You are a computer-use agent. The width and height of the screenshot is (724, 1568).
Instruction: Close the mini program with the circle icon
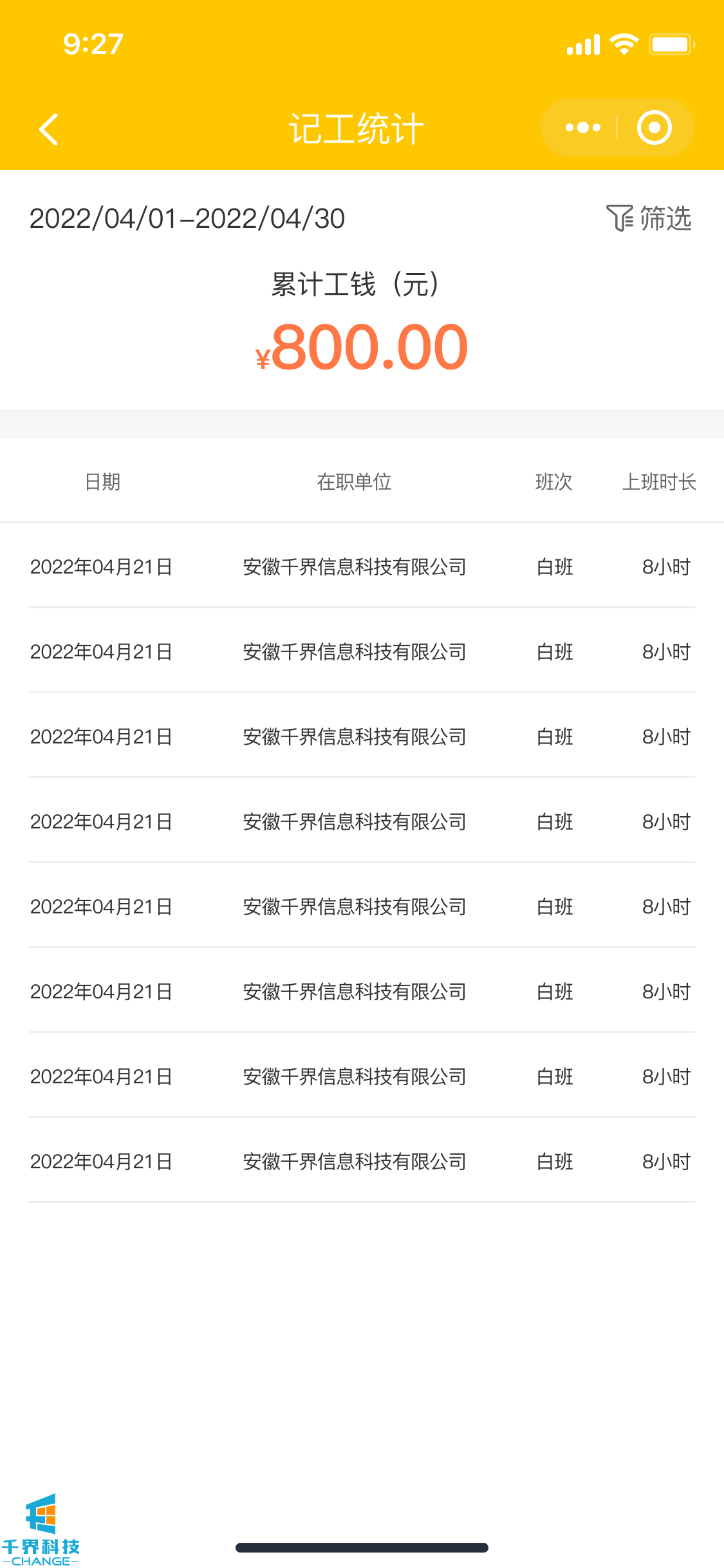tap(654, 127)
